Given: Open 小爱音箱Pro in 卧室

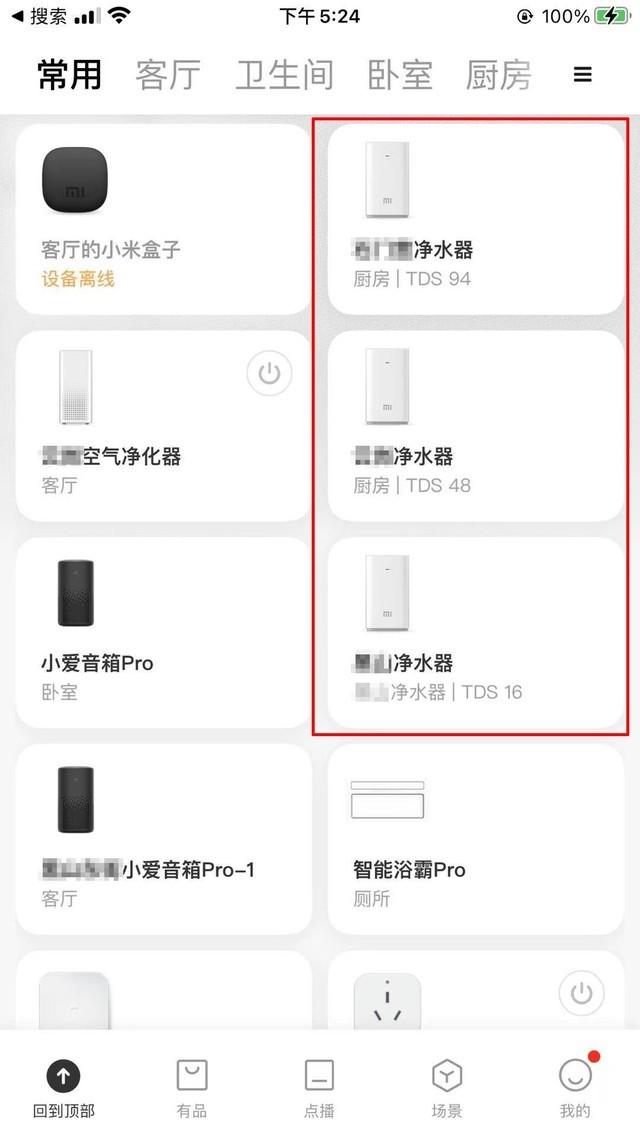Looking at the screenshot, I should (x=163, y=632).
